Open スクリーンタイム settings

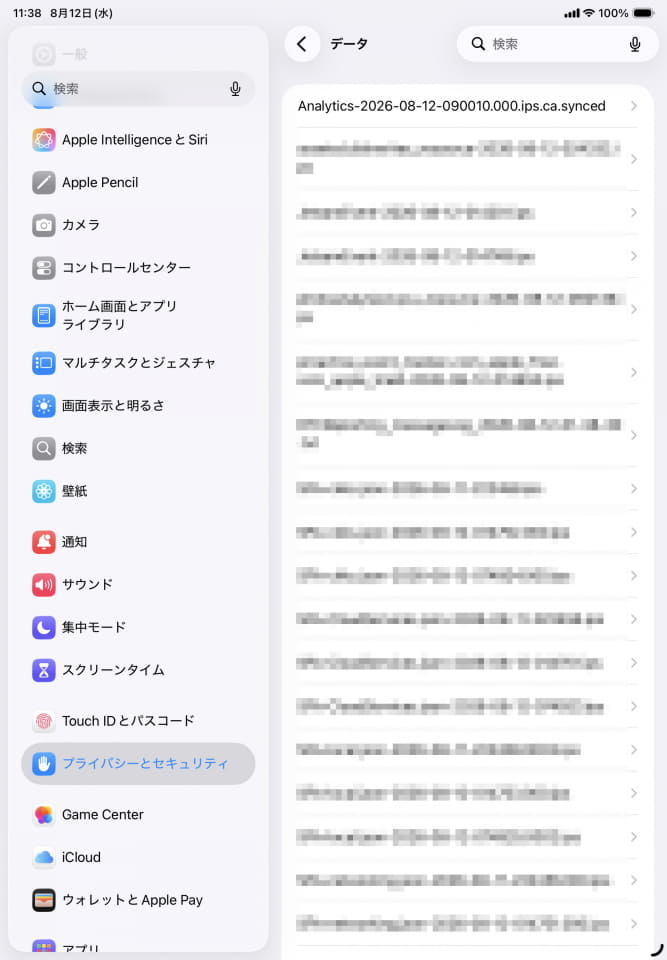[x=138, y=670]
